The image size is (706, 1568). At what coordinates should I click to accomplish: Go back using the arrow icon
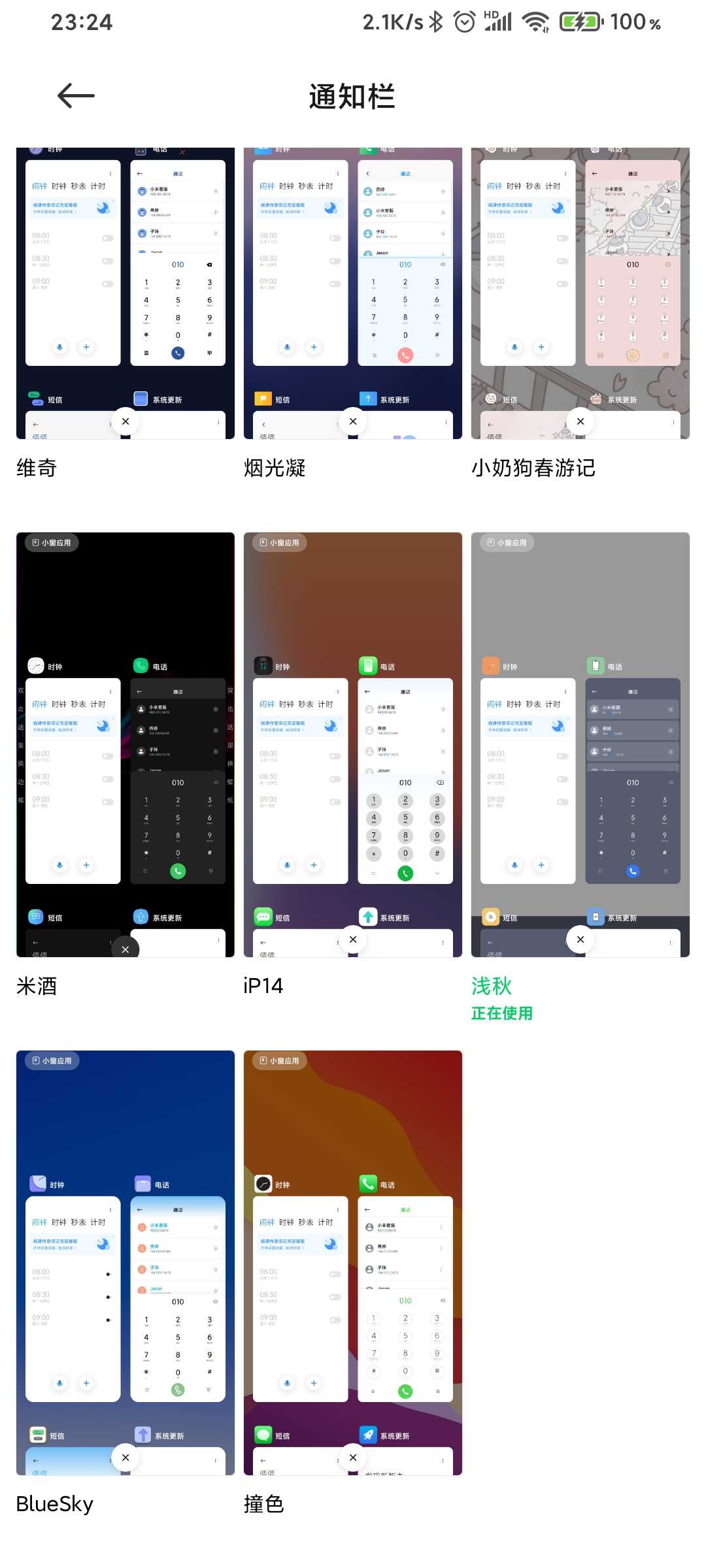pos(76,96)
